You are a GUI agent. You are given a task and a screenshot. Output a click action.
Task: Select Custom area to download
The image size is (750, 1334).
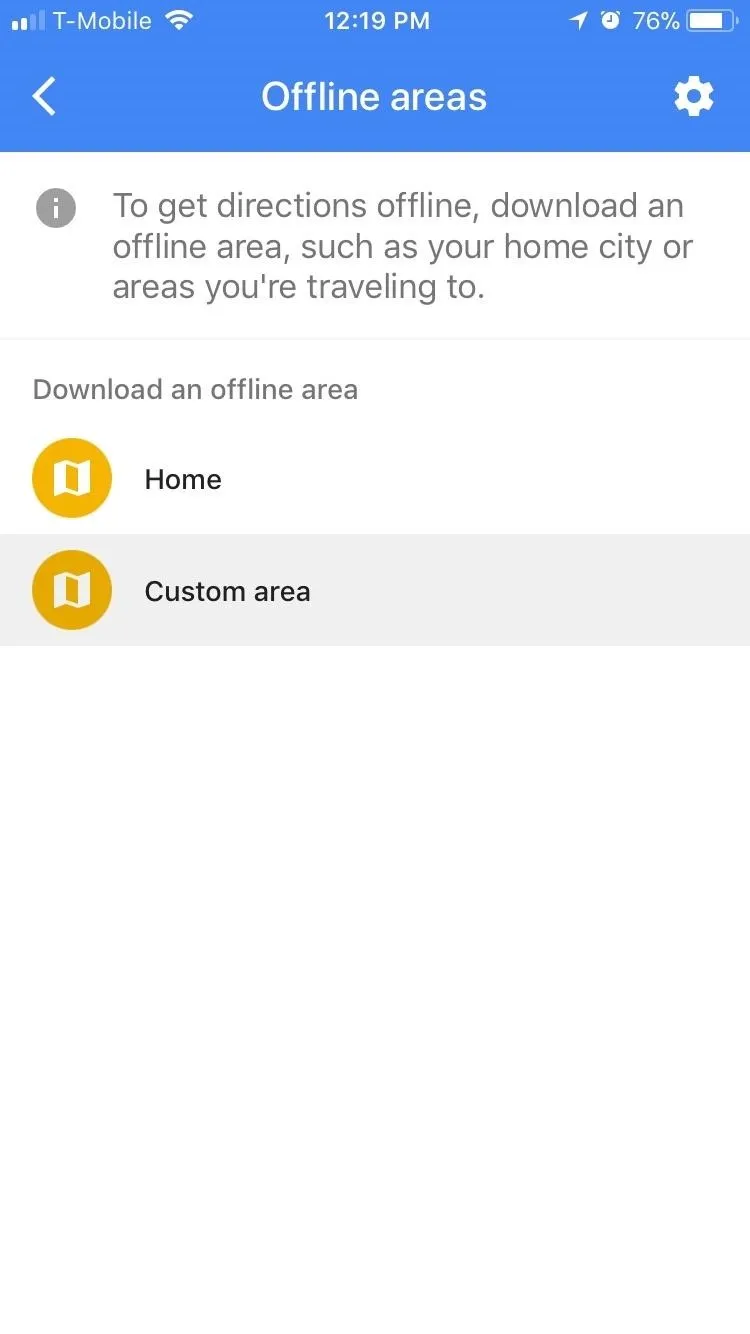tap(375, 590)
